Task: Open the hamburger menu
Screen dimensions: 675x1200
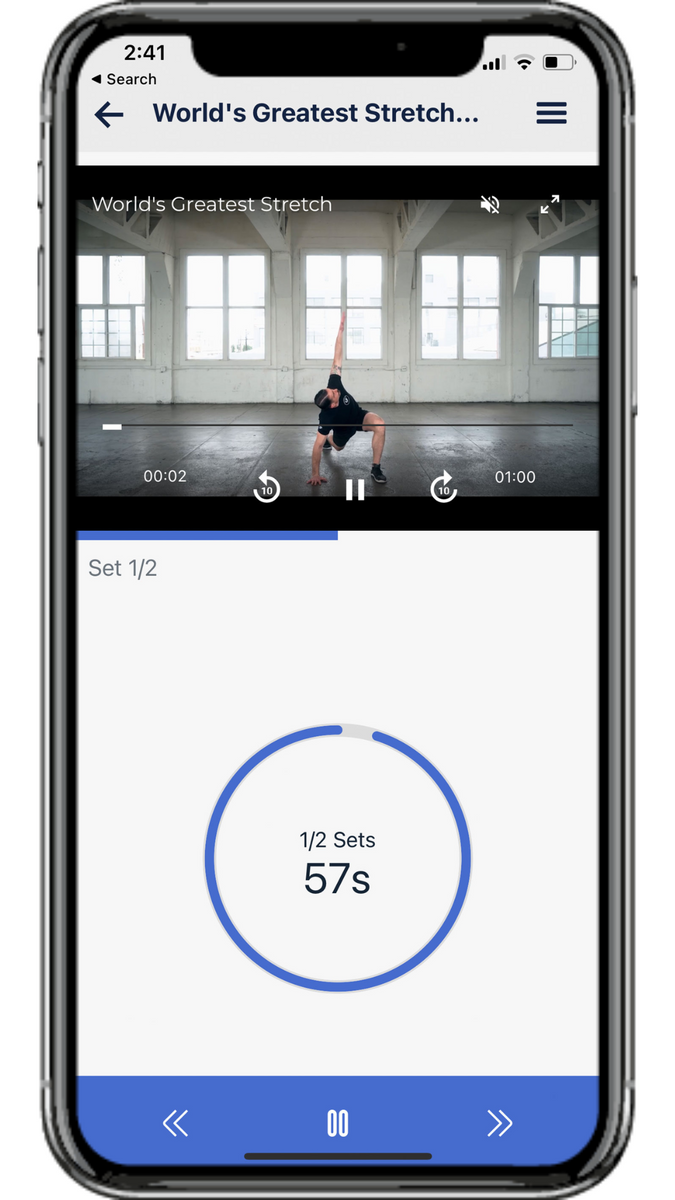Action: pos(552,113)
